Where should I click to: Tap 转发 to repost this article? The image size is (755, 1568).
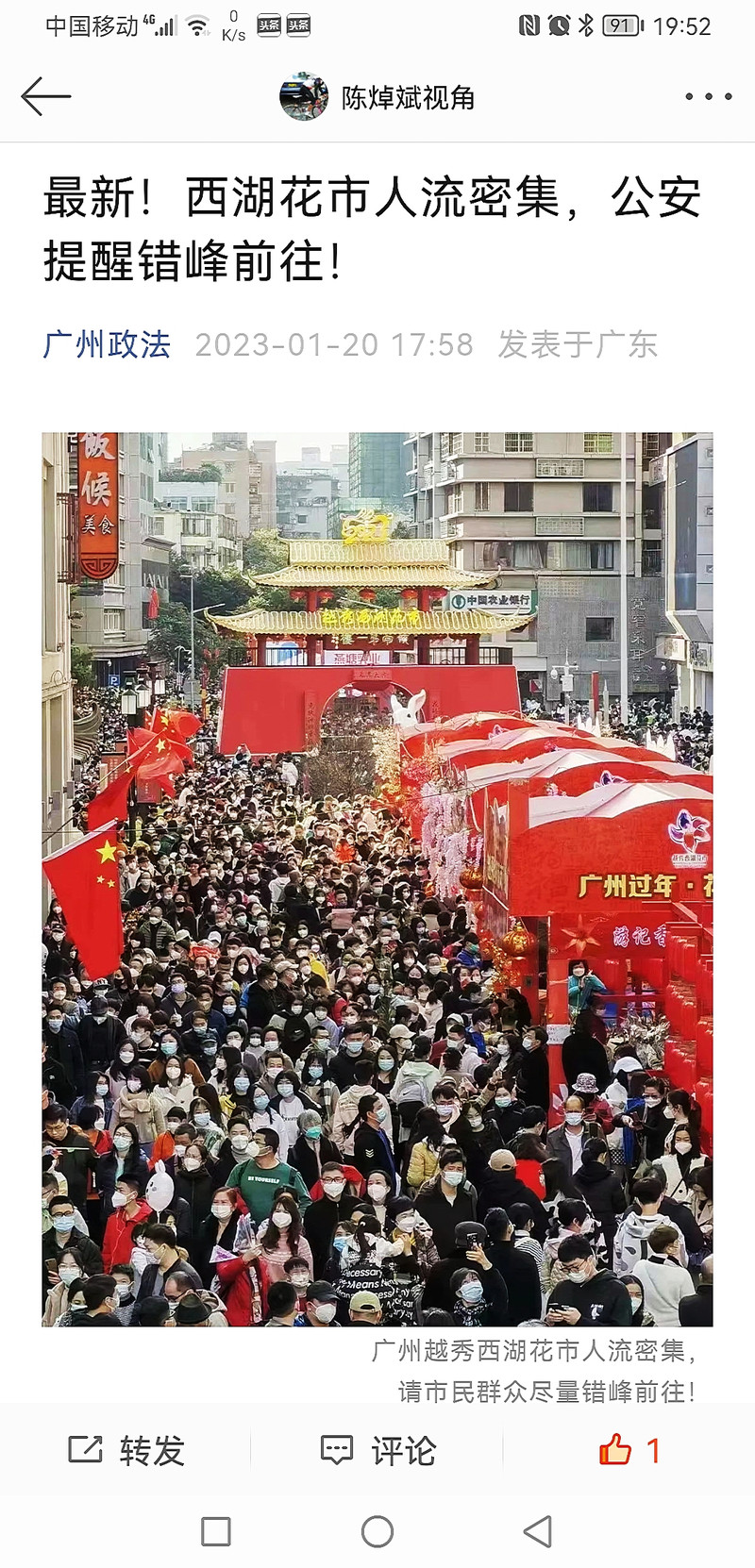pos(126,1450)
